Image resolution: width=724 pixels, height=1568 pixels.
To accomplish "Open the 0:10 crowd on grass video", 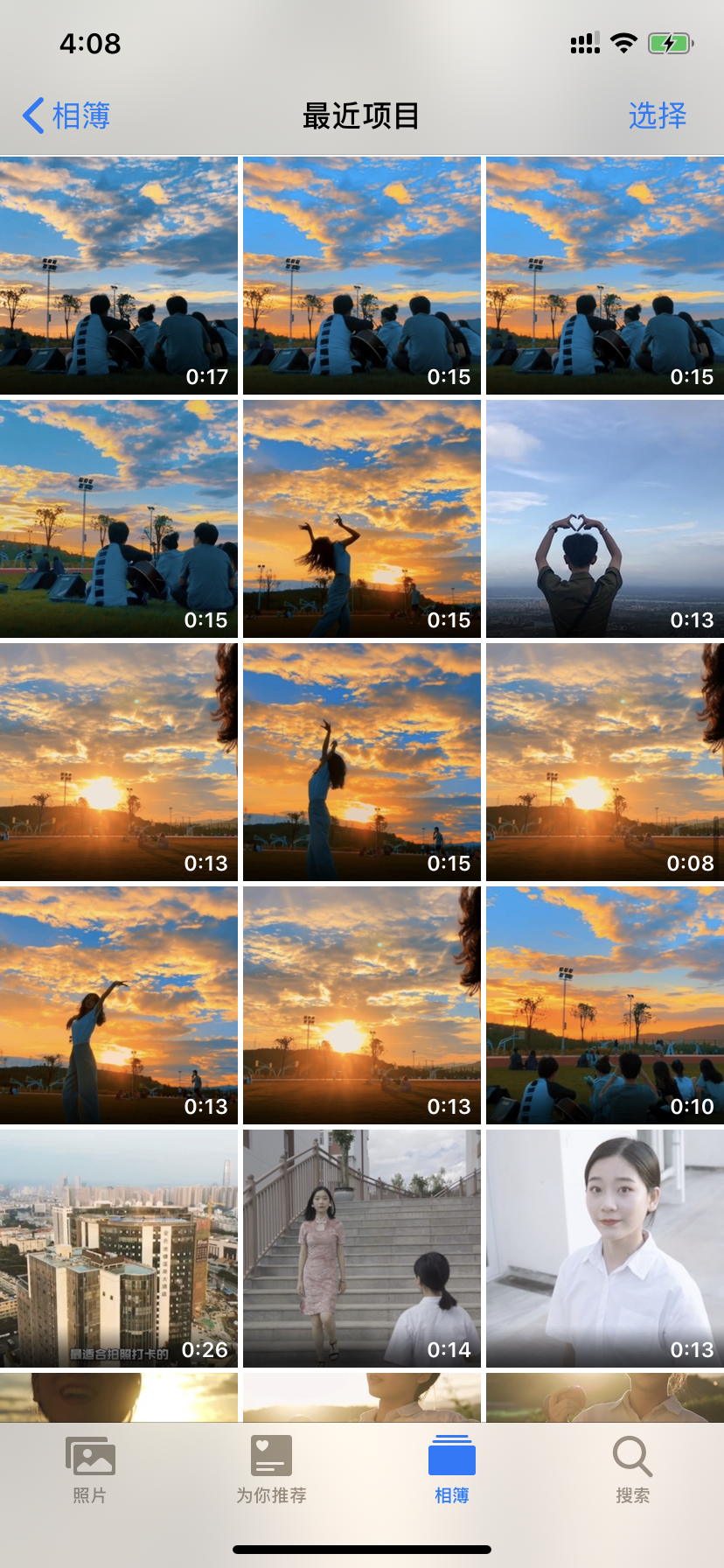I will pos(604,1005).
